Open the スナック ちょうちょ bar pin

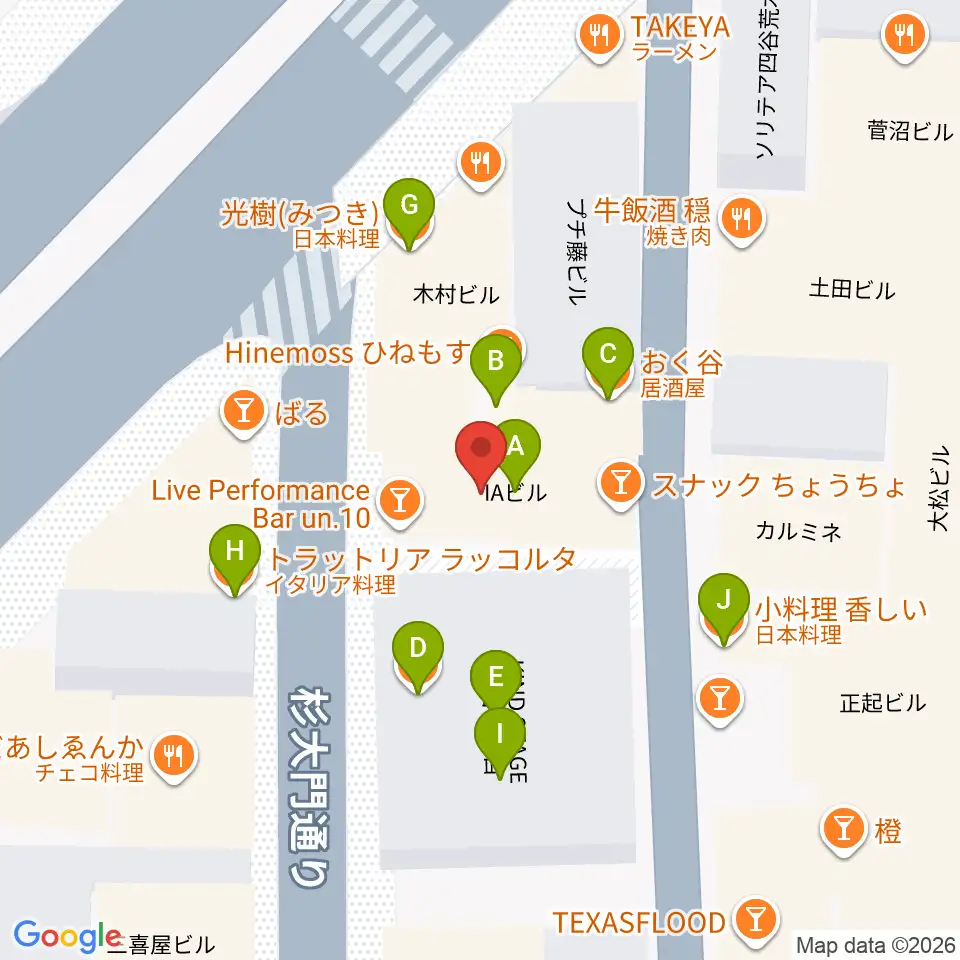620,485
